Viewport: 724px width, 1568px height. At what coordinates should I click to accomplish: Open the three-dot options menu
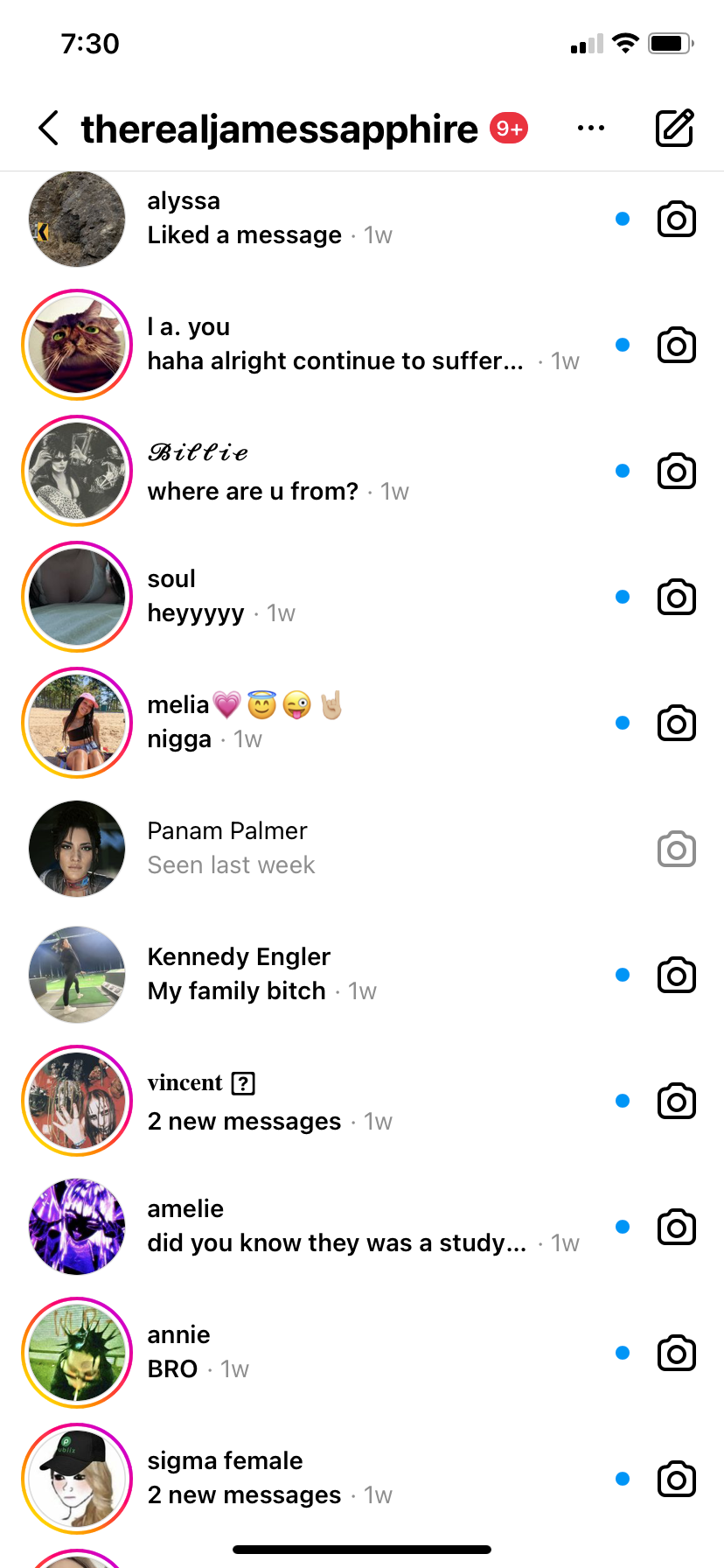coord(591,129)
